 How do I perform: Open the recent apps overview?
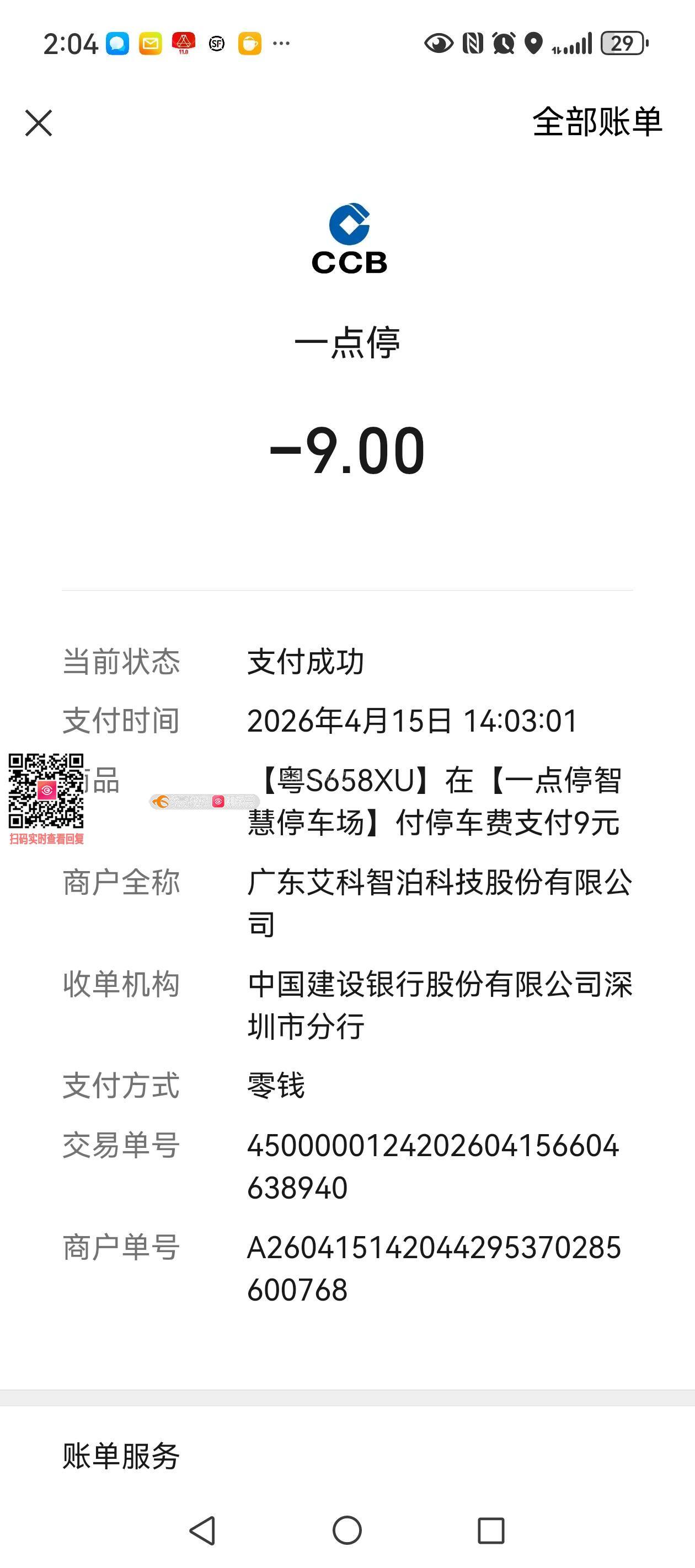491,1529
